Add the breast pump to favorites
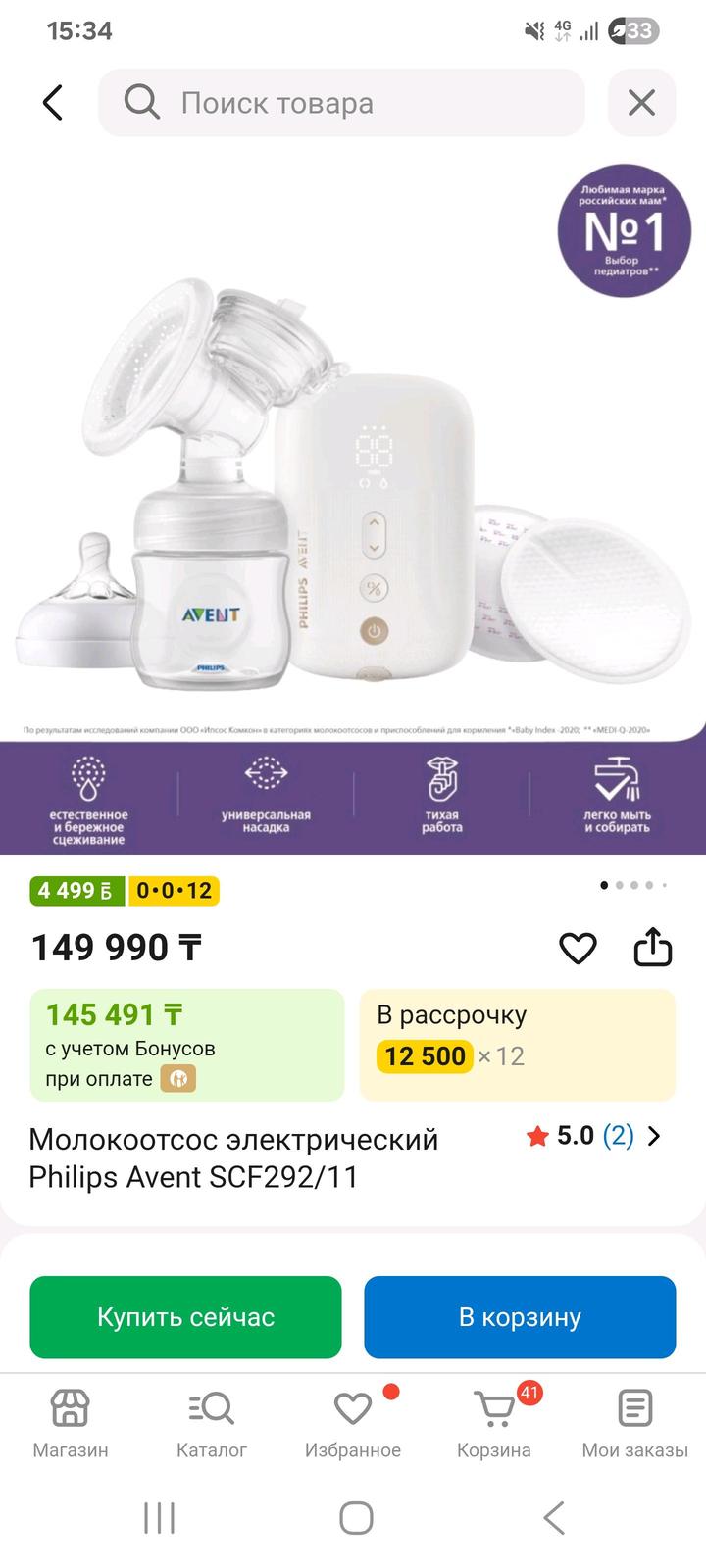Screen dimensions: 706x1568 click(578, 948)
